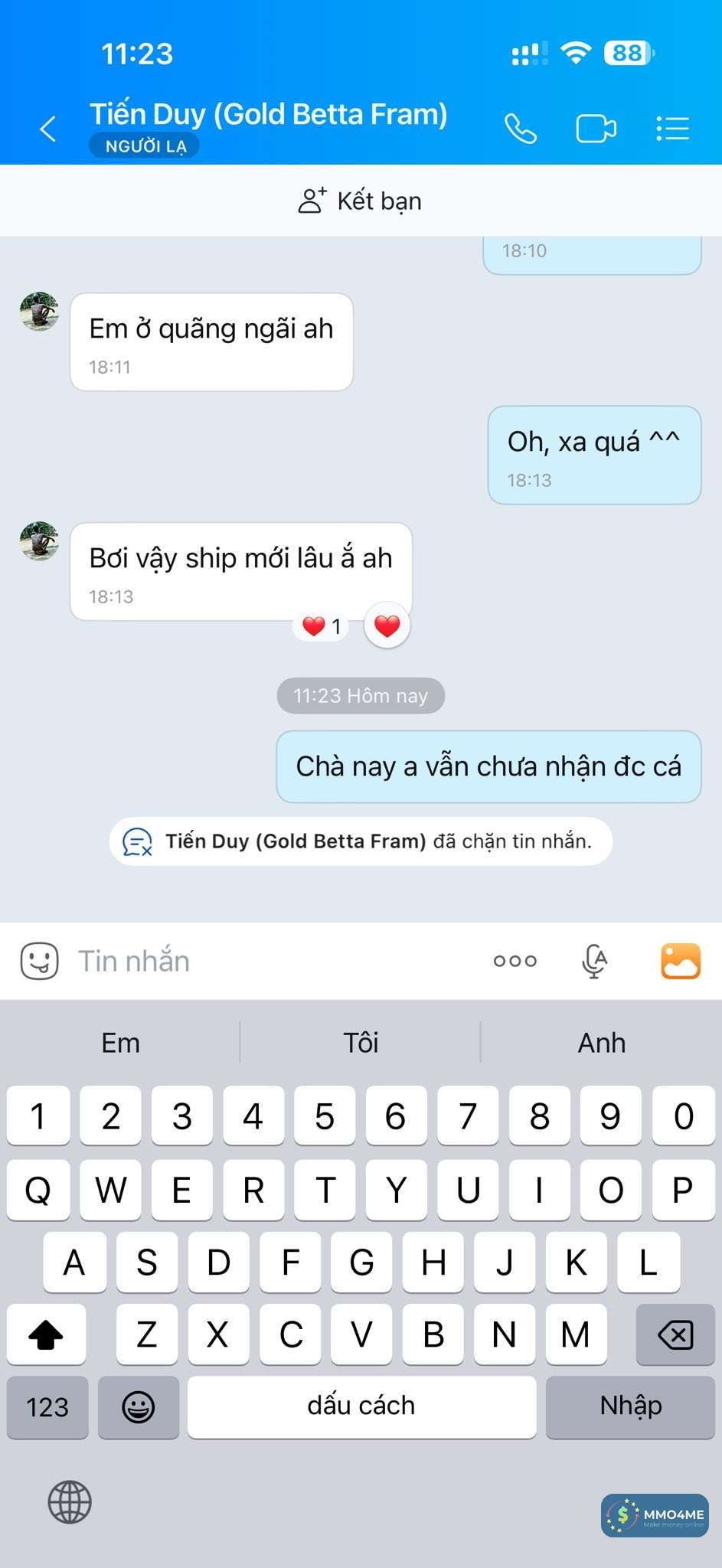Open the conversation options menu

pyautogui.click(x=673, y=129)
